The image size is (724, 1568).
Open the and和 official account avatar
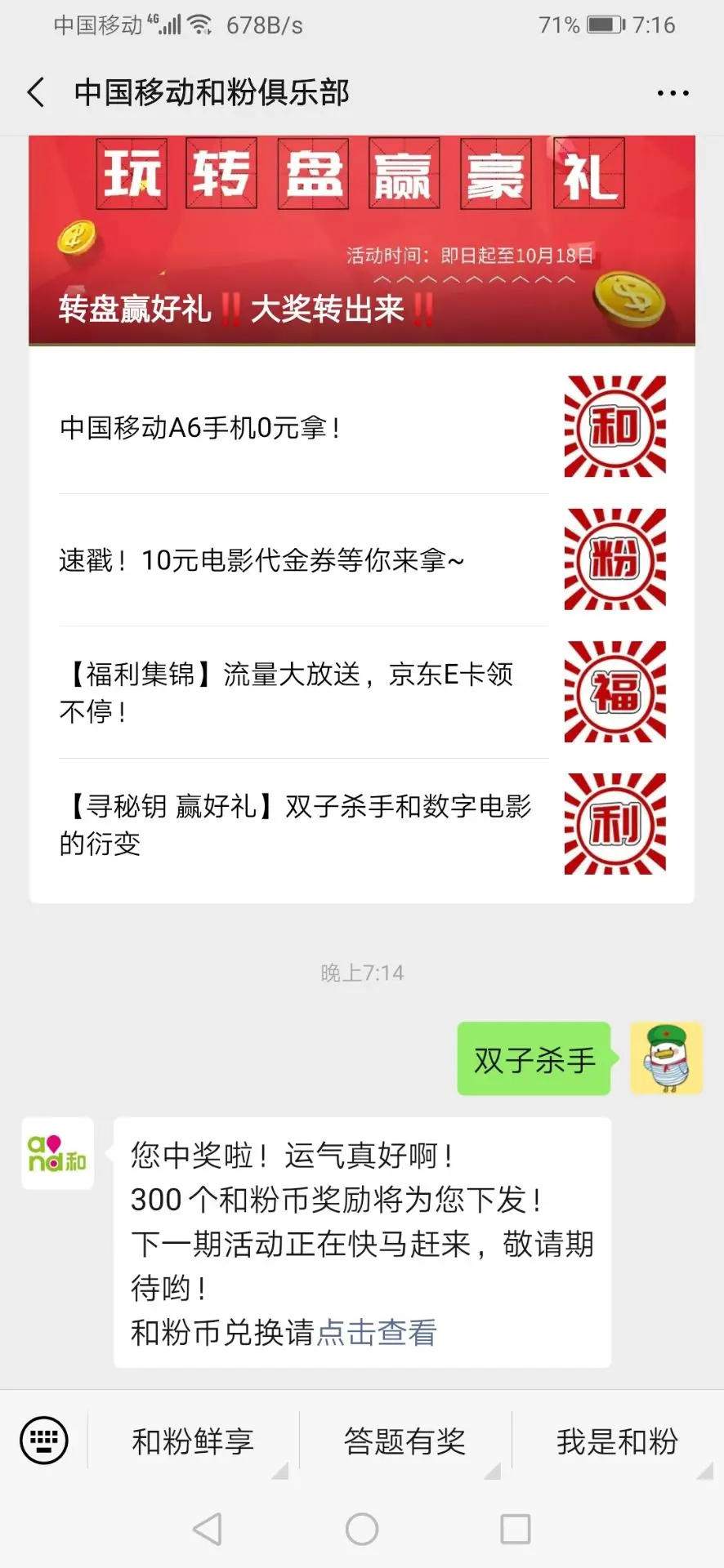coord(56,1154)
